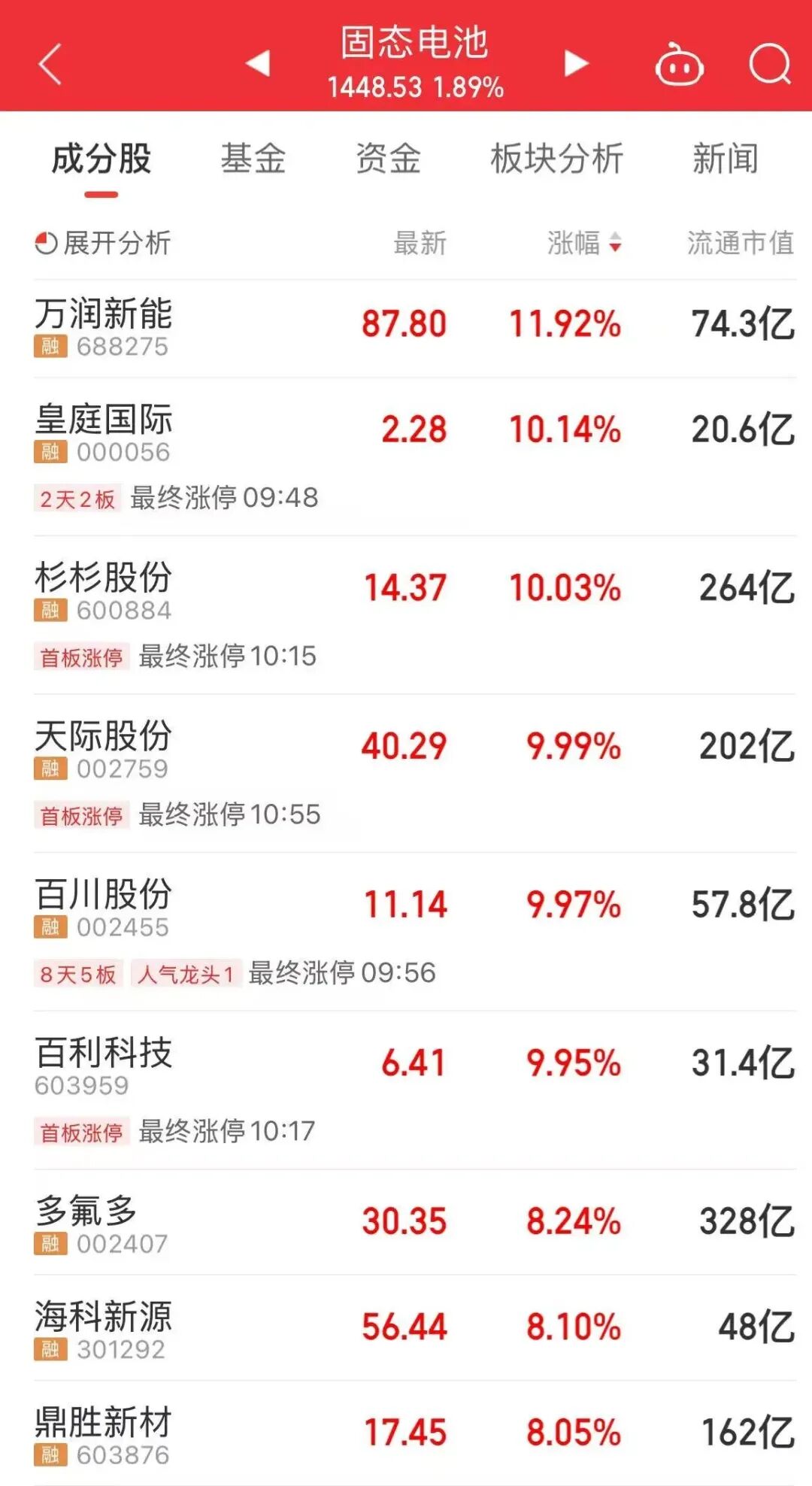
Task: Sort the list by 涨幅
Action: [x=584, y=243]
